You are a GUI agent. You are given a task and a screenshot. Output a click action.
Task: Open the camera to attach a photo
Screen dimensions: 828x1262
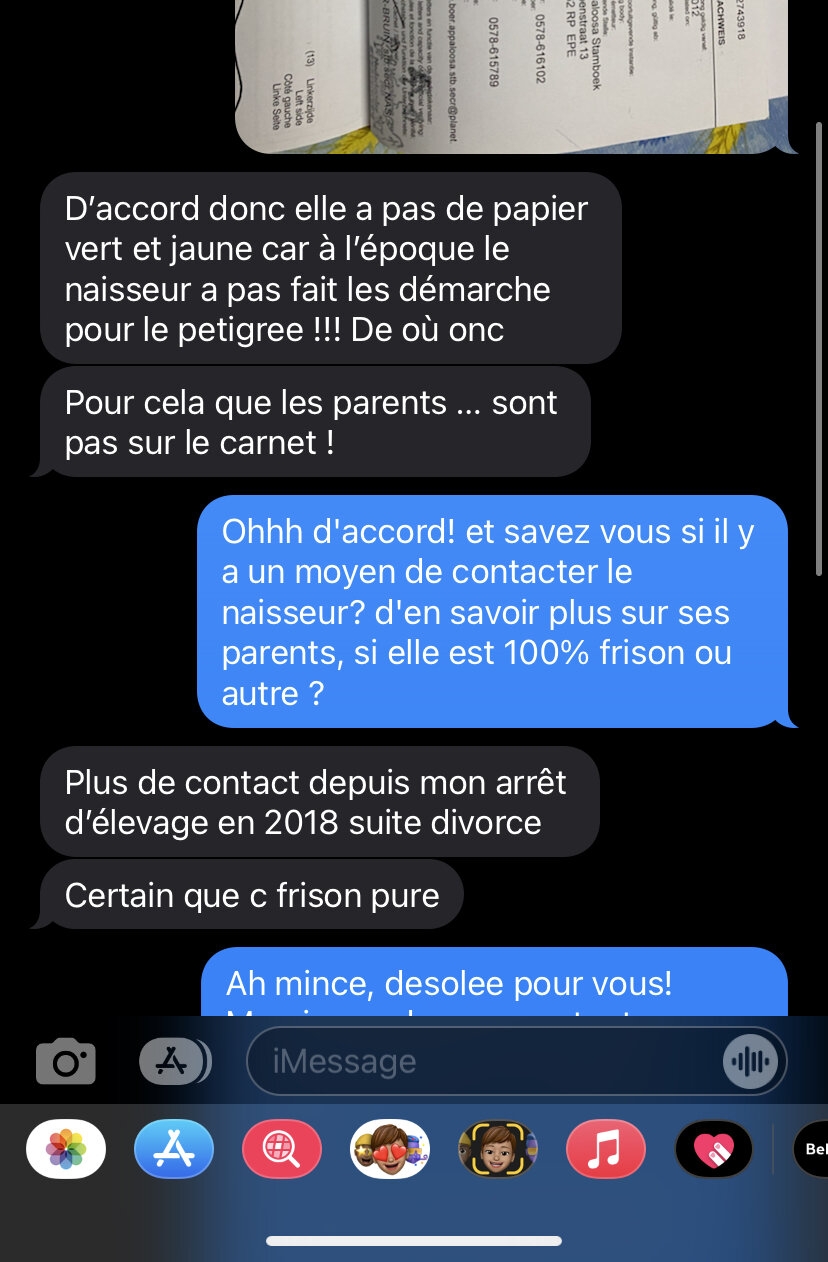[x=66, y=1061]
